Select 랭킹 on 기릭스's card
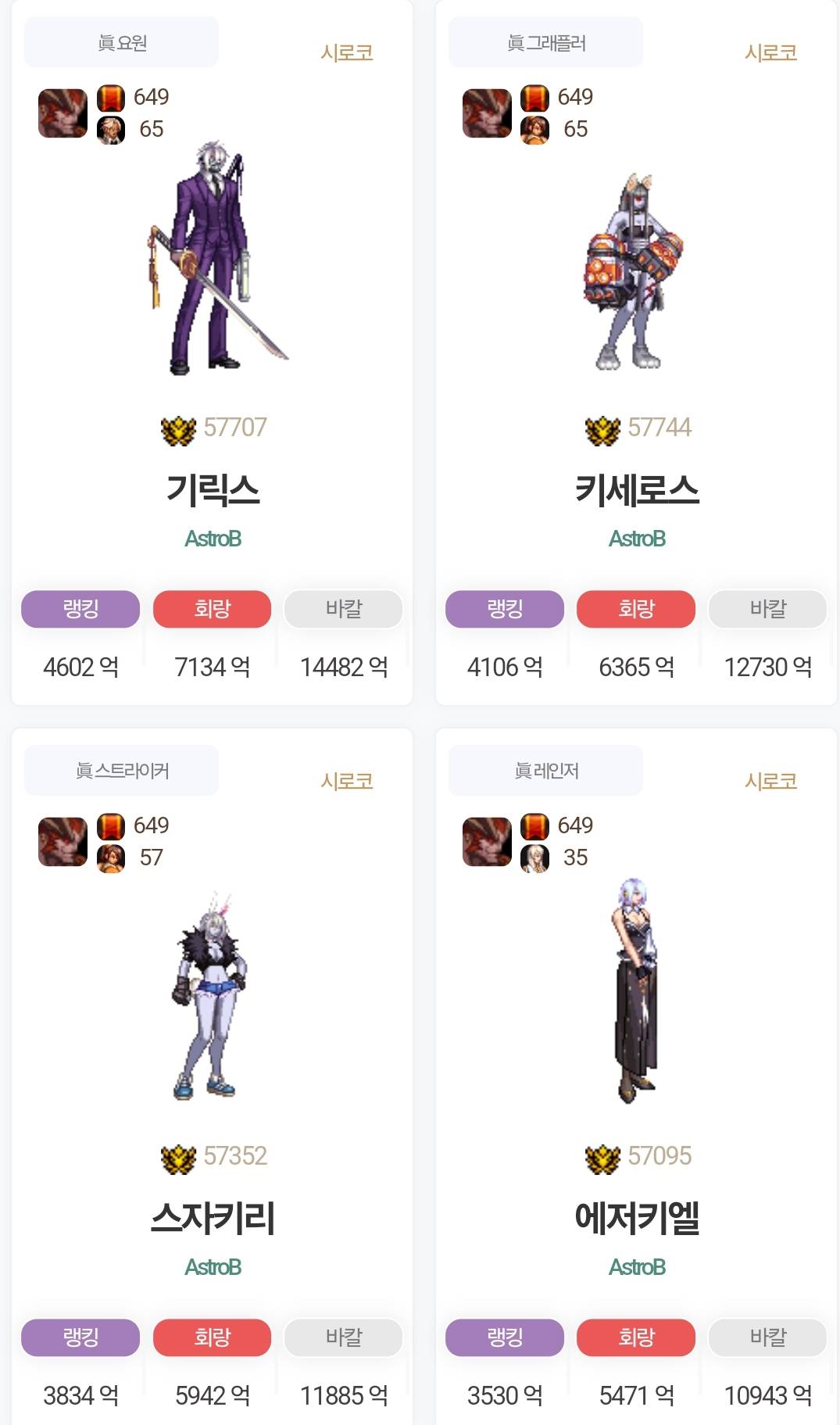Viewport: 840px width, 1425px height. coord(80,609)
